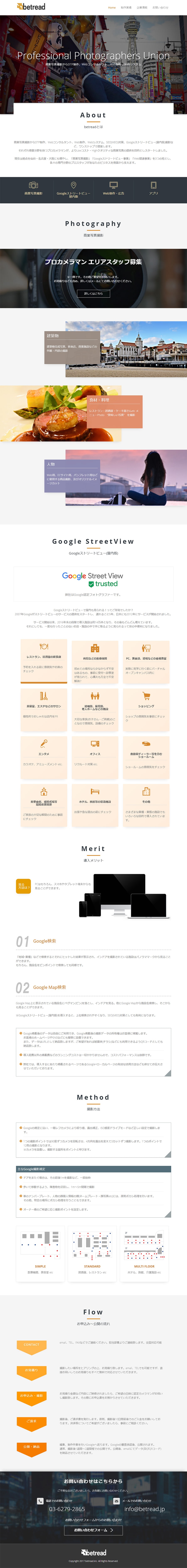Select the Web制作・広告 service tab
Image resolution: width=187 pixels, height=1568 pixels.
(x=113, y=189)
